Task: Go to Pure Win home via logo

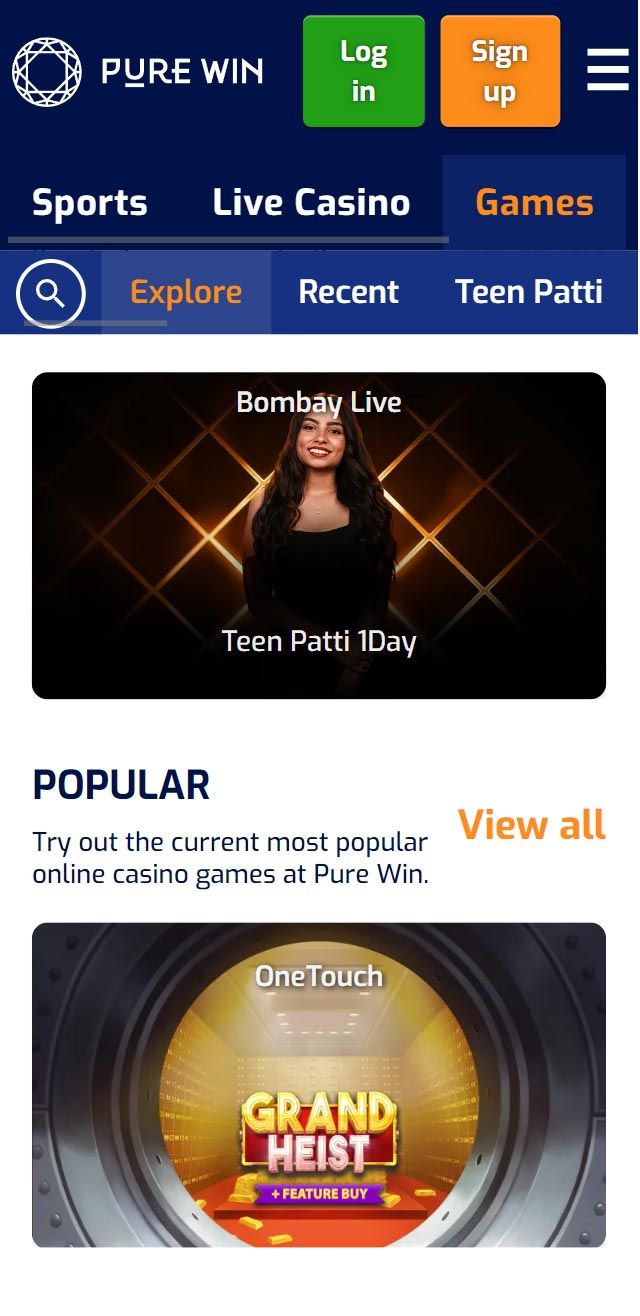Action: (x=138, y=72)
